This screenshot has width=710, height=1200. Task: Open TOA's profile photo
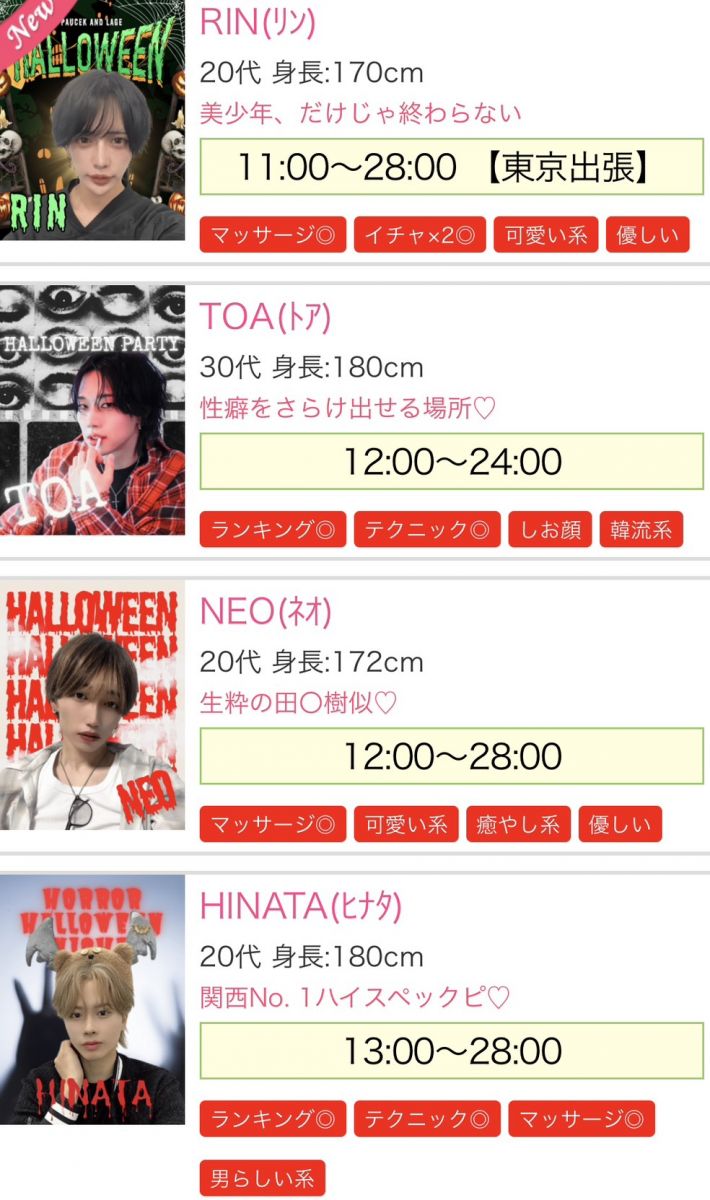tap(92, 410)
